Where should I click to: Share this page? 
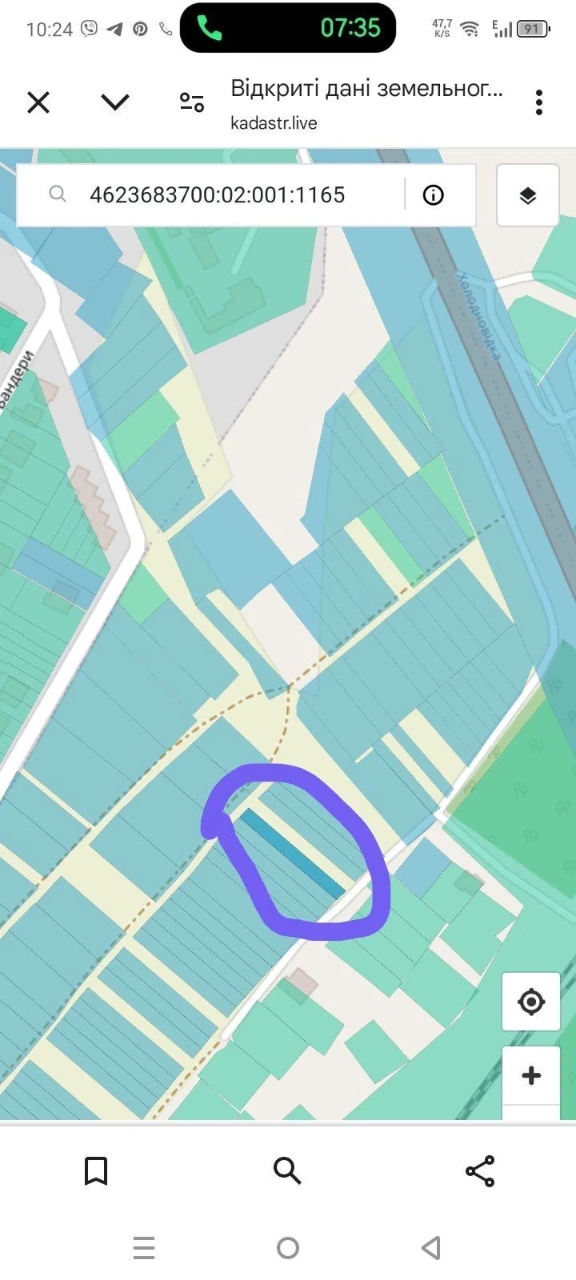click(480, 1171)
